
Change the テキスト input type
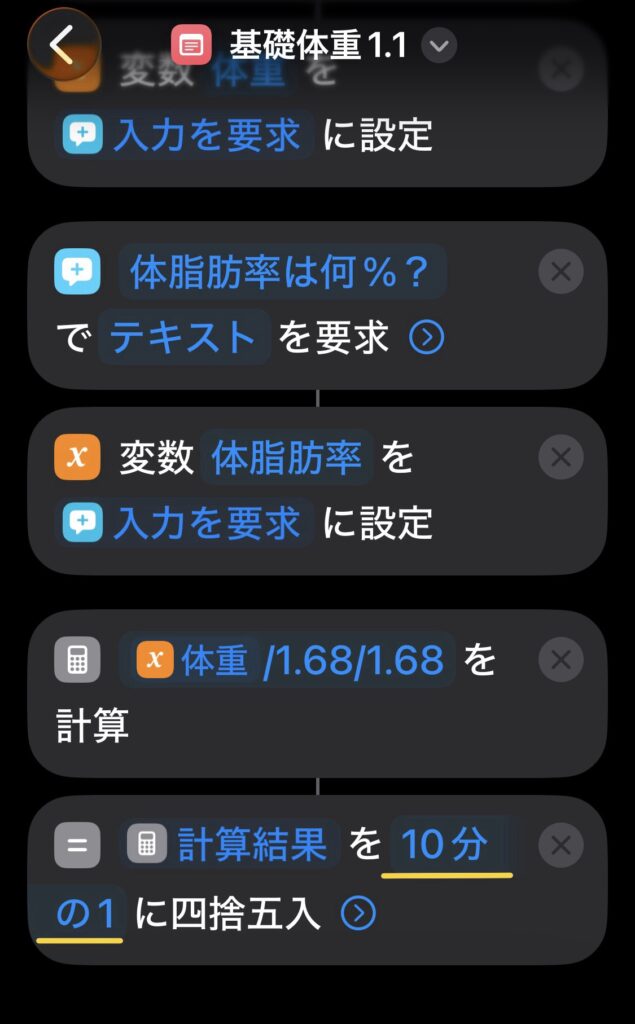coord(183,338)
